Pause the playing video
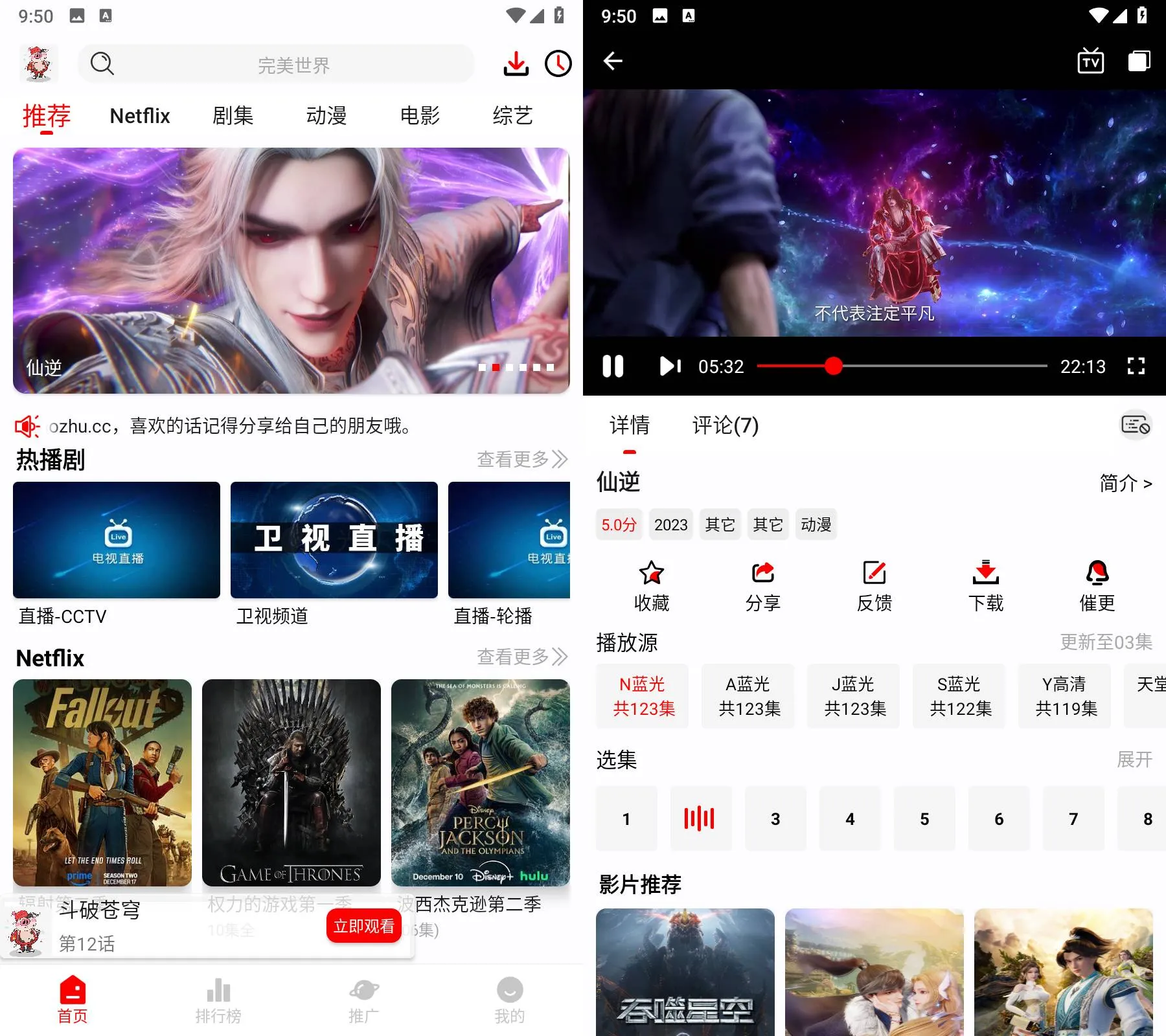The width and height of the screenshot is (1166, 1036). [x=613, y=366]
